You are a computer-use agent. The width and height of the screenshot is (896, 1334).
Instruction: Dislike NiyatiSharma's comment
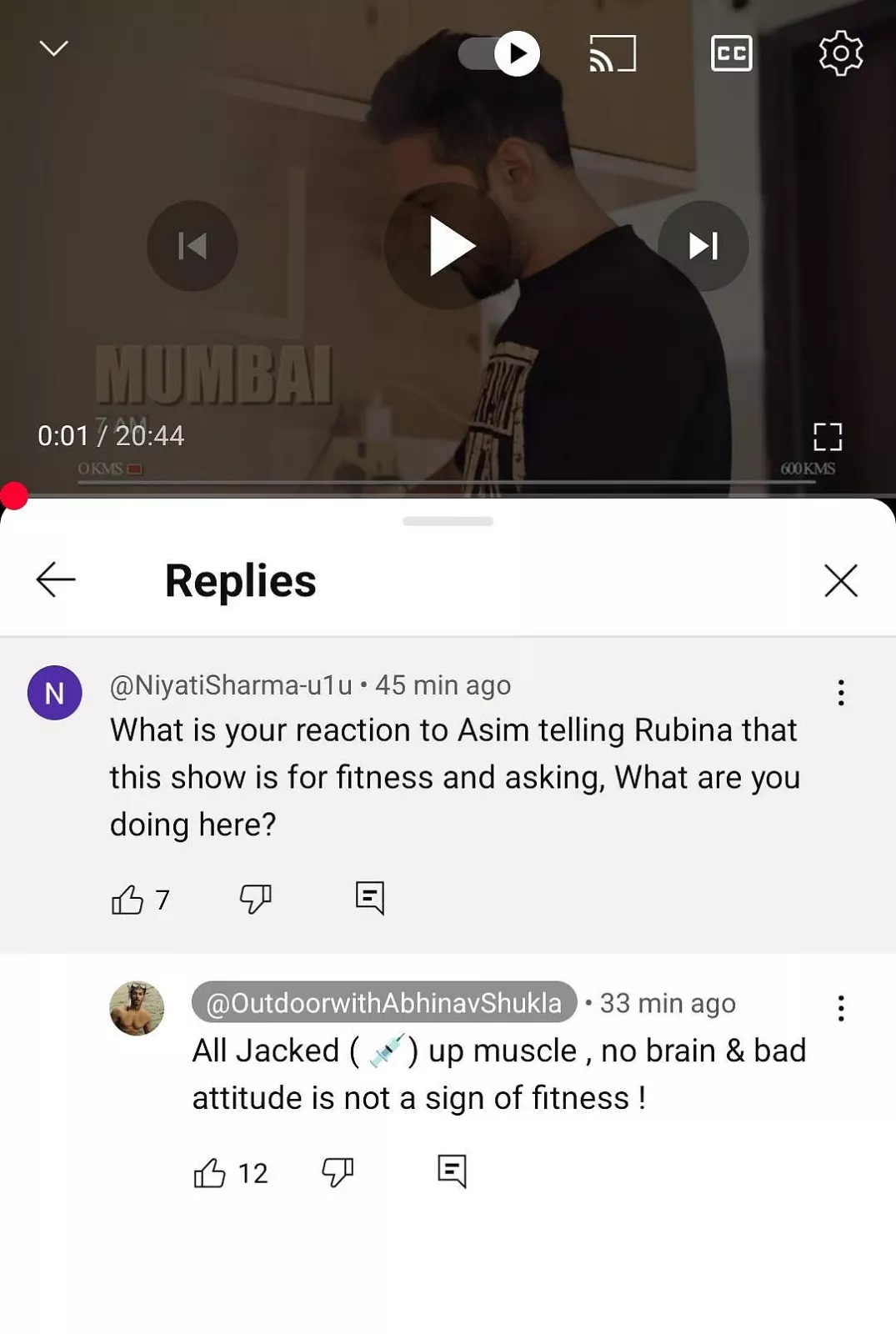click(255, 899)
